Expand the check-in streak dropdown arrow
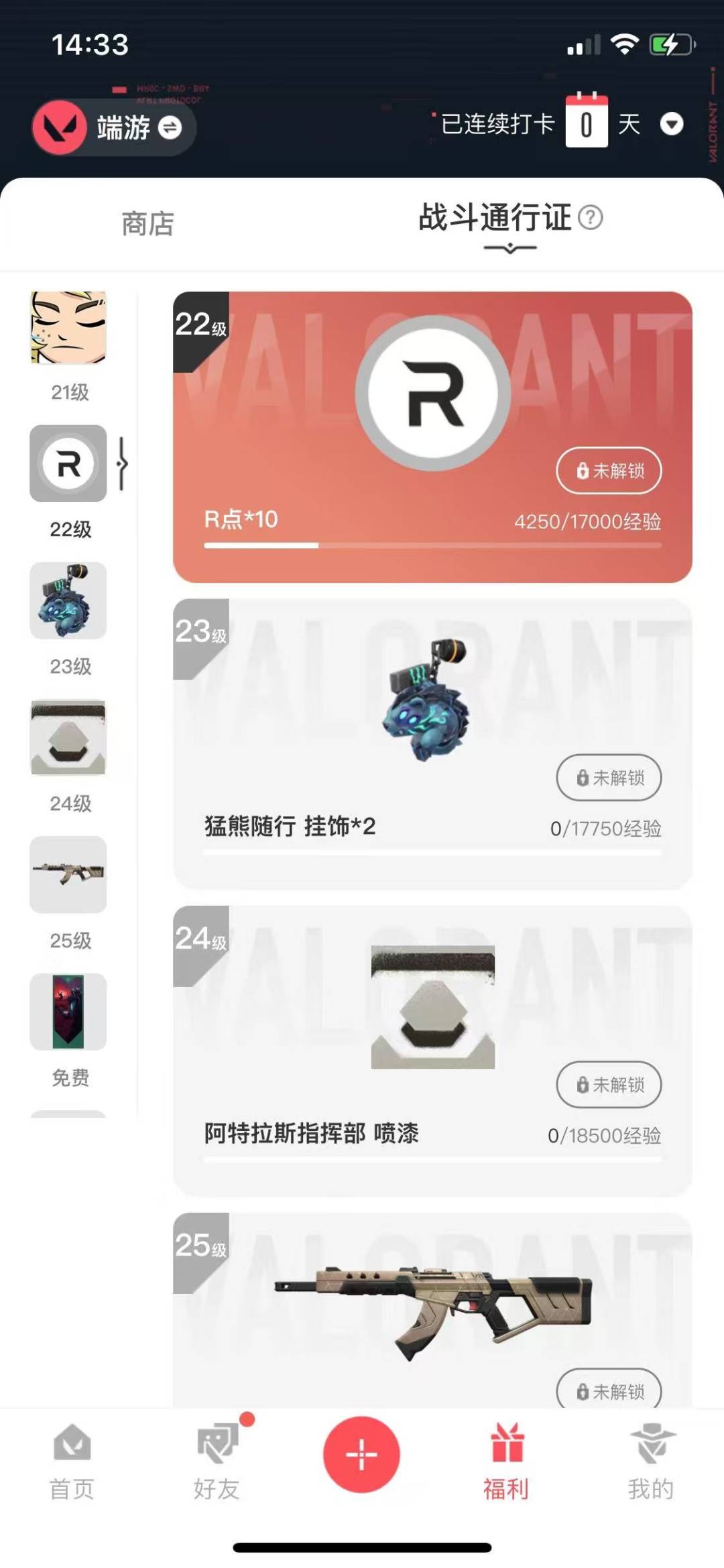The width and height of the screenshot is (724, 1568). (x=671, y=124)
